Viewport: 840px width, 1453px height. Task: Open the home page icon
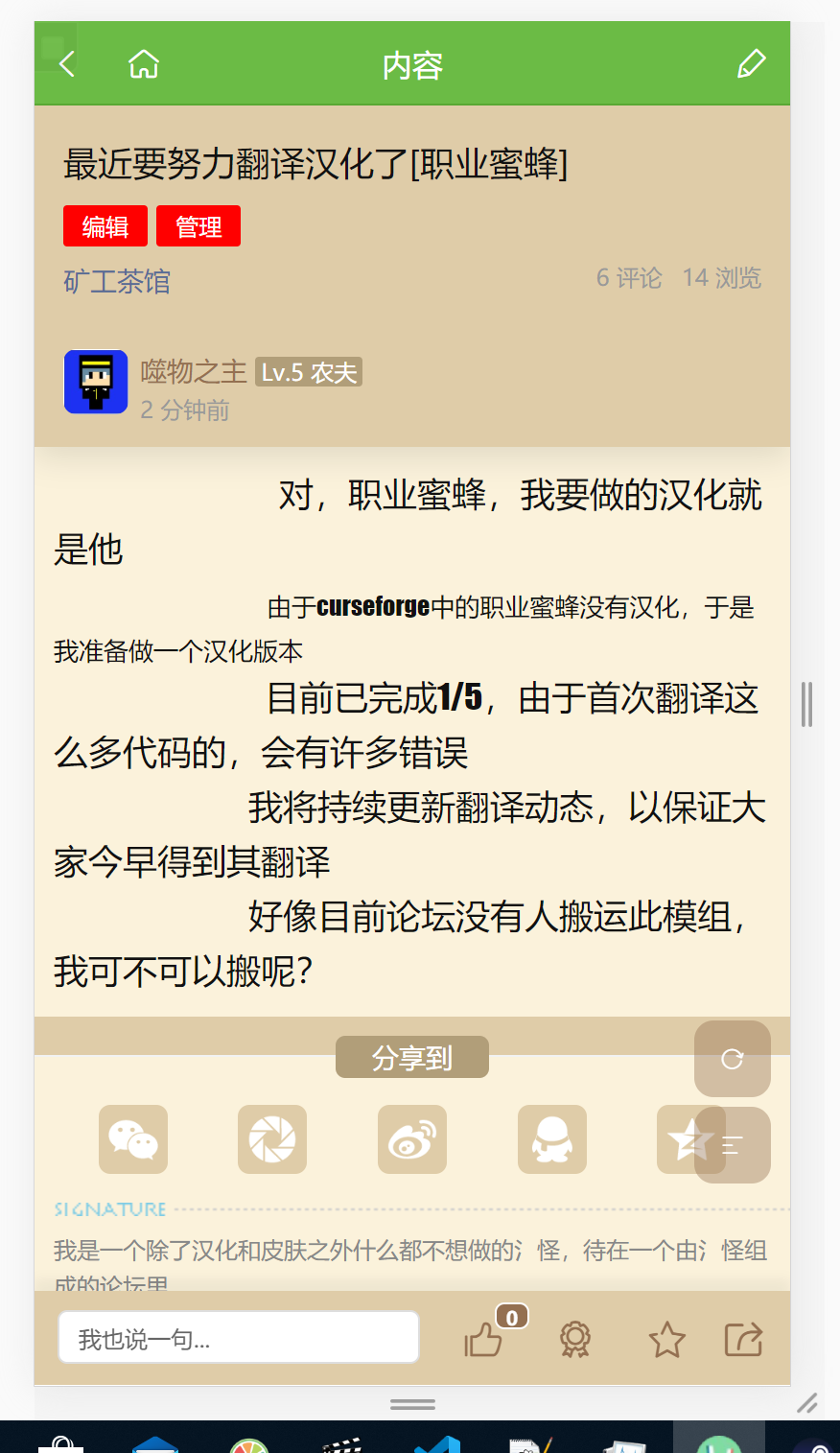(x=144, y=64)
